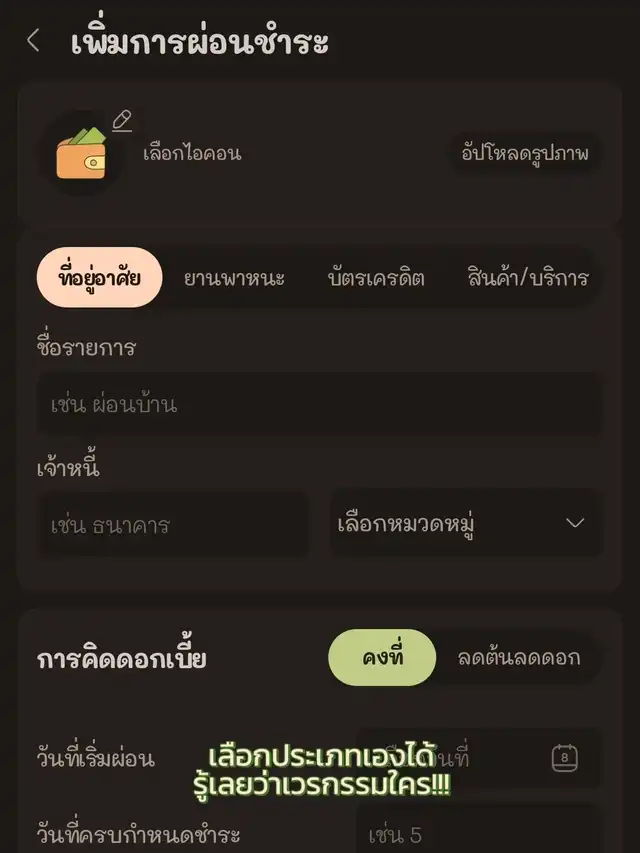Viewport: 640px width, 853px height.
Task: Switch to the ยานพาหนะ tab
Action: 234,278
